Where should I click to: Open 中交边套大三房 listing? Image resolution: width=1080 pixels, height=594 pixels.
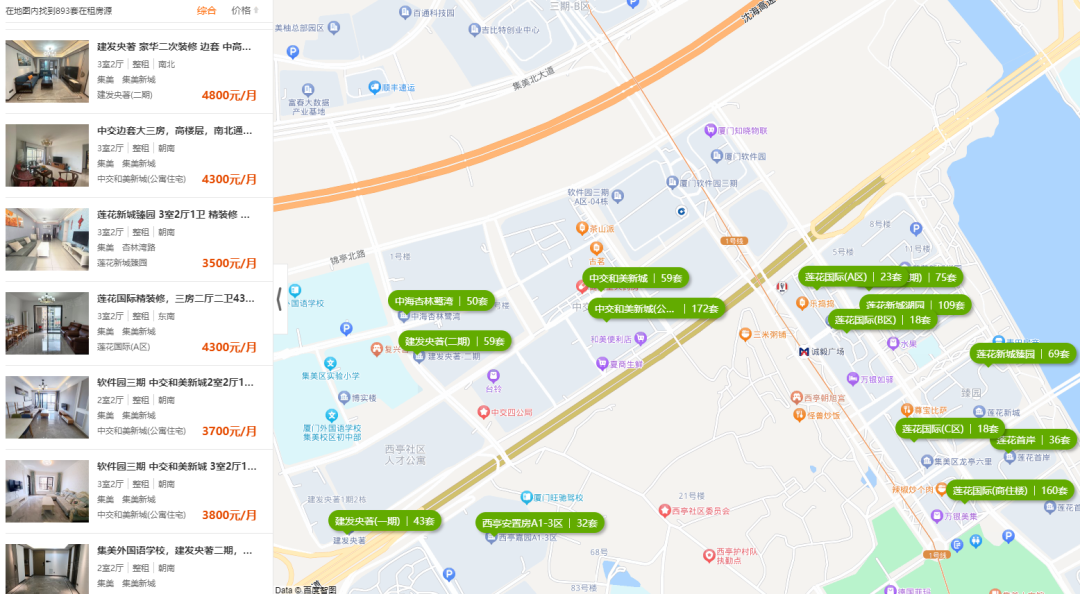click(x=174, y=131)
